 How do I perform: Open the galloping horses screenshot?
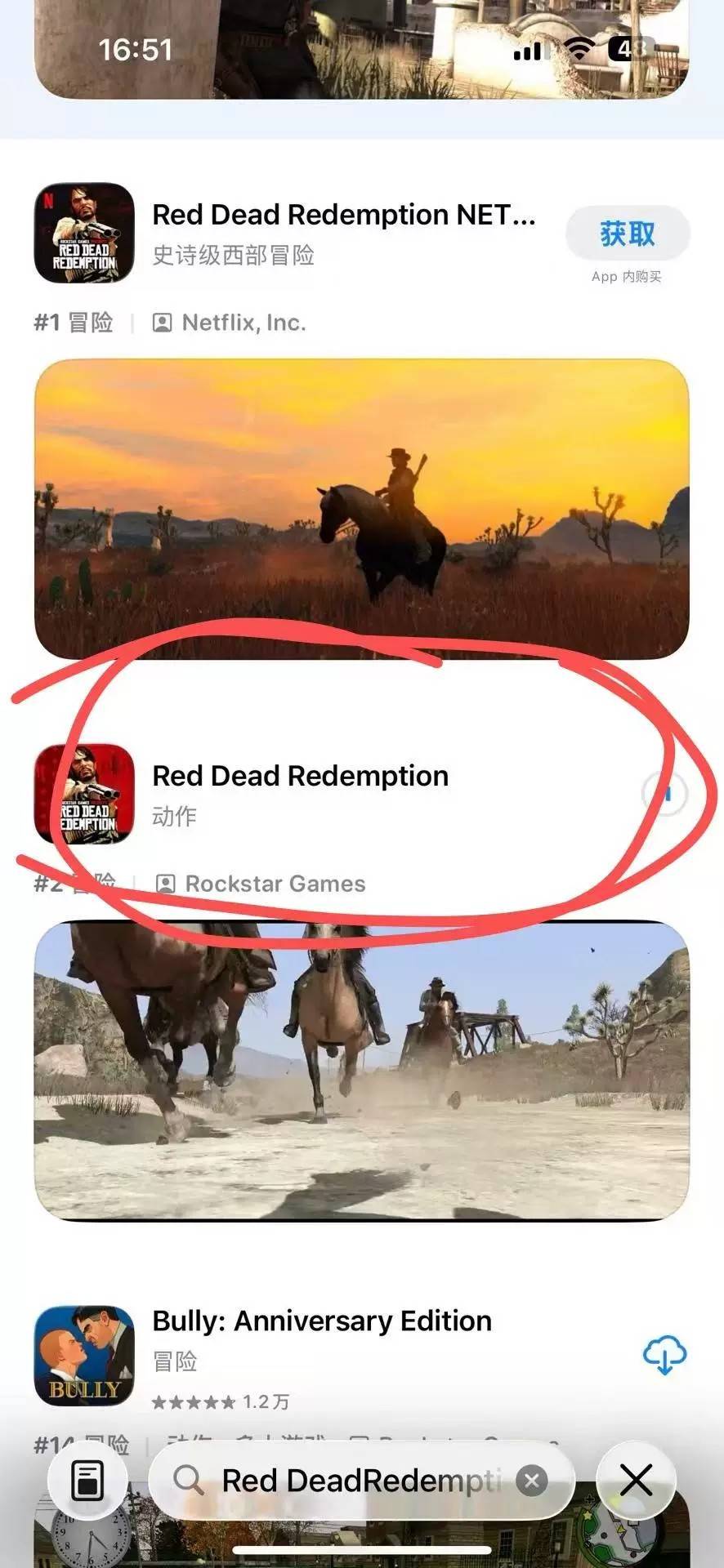[x=361, y=1071]
